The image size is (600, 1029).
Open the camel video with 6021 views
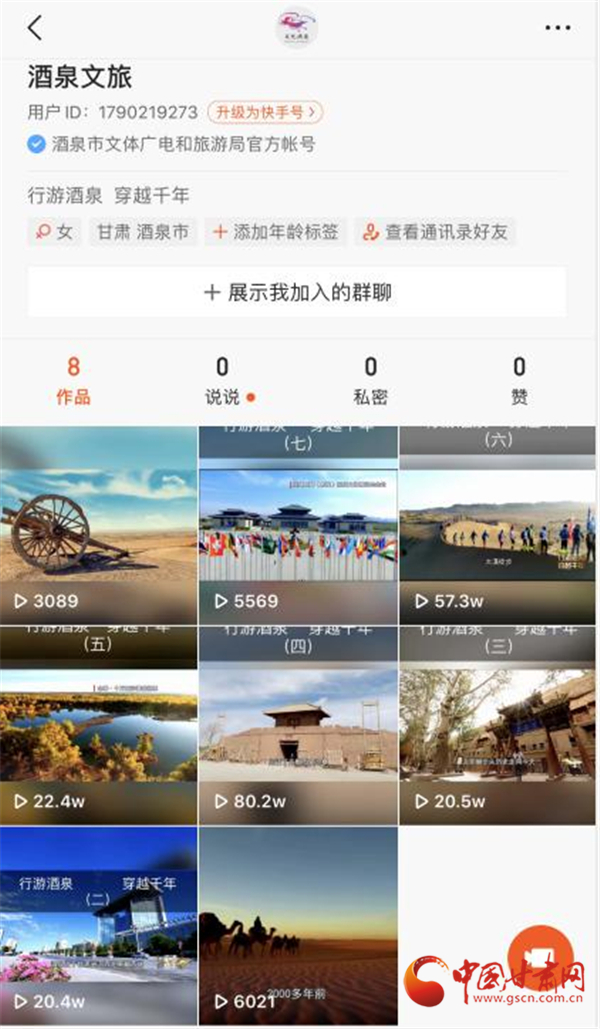[298, 925]
